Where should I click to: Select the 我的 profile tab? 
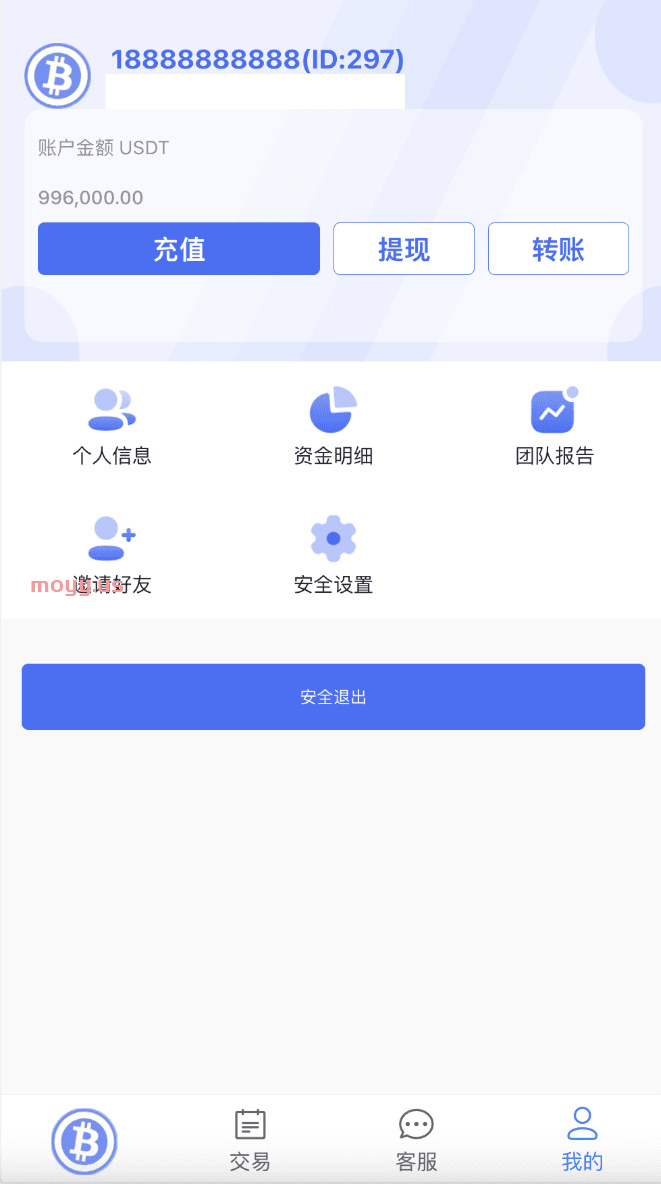(x=582, y=1140)
